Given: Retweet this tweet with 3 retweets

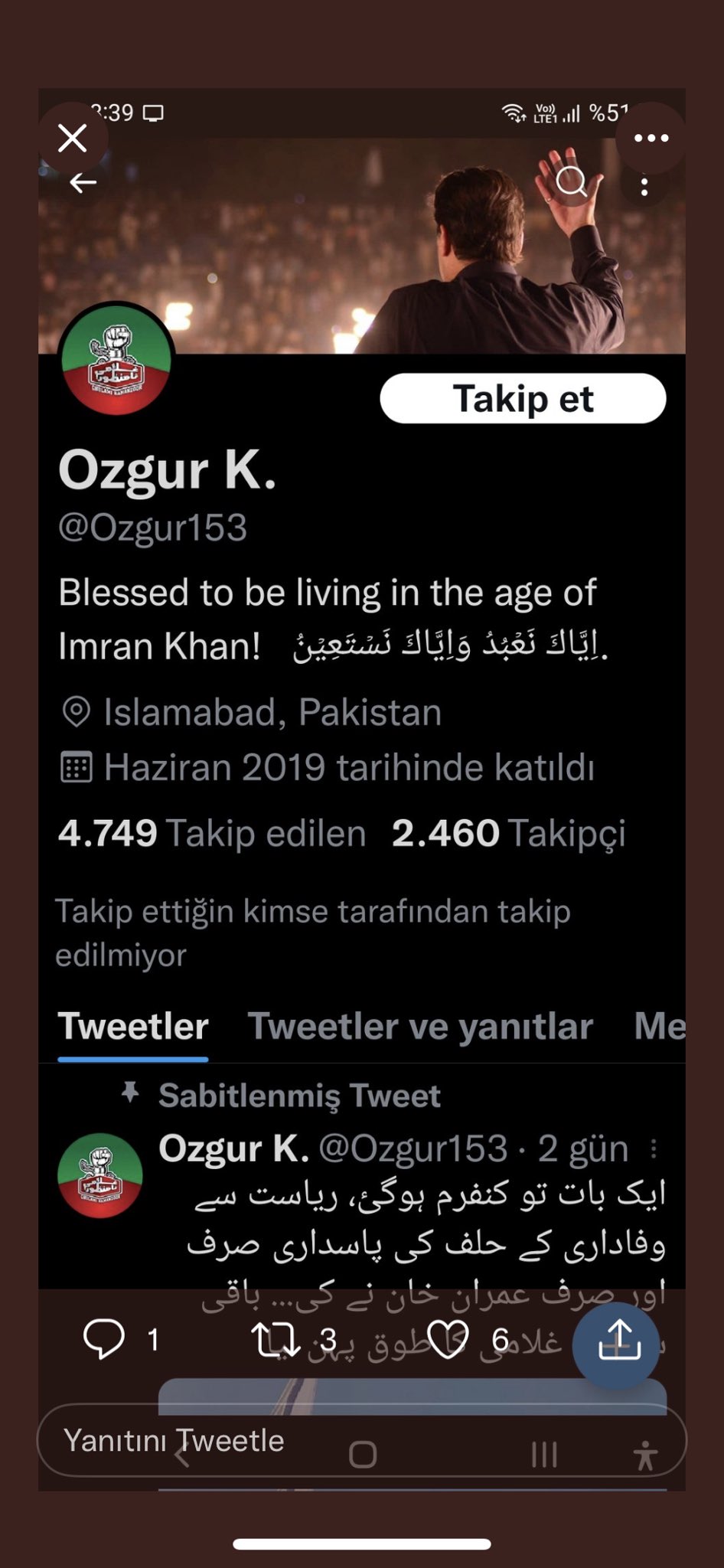Looking at the screenshot, I should [276, 1339].
